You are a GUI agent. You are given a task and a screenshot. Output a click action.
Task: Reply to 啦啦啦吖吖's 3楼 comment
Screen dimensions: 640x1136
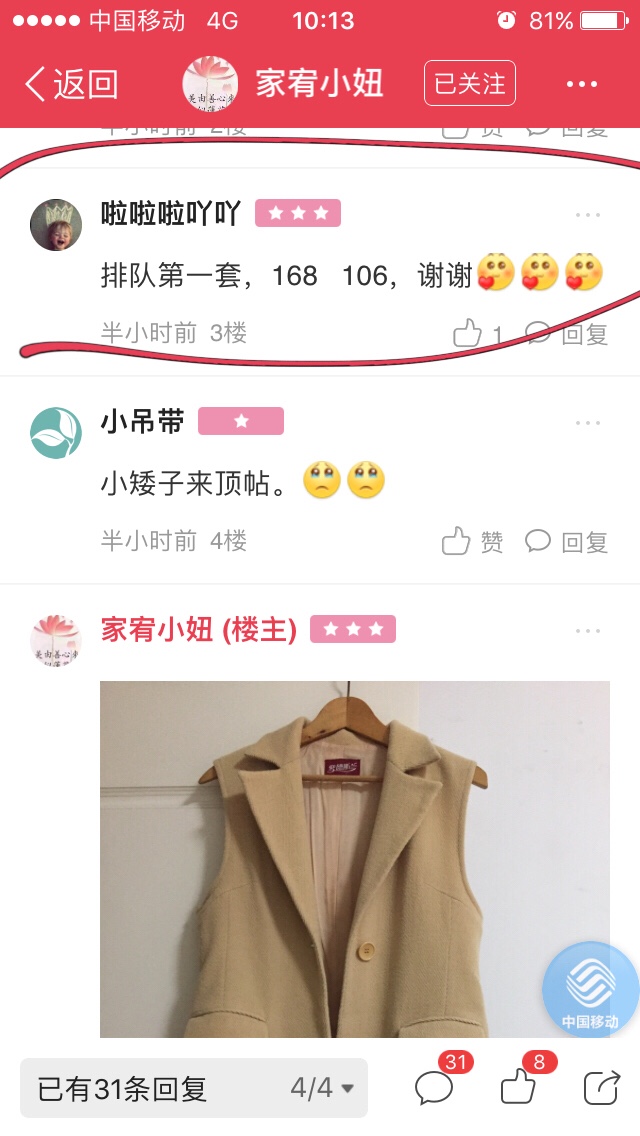(x=566, y=334)
